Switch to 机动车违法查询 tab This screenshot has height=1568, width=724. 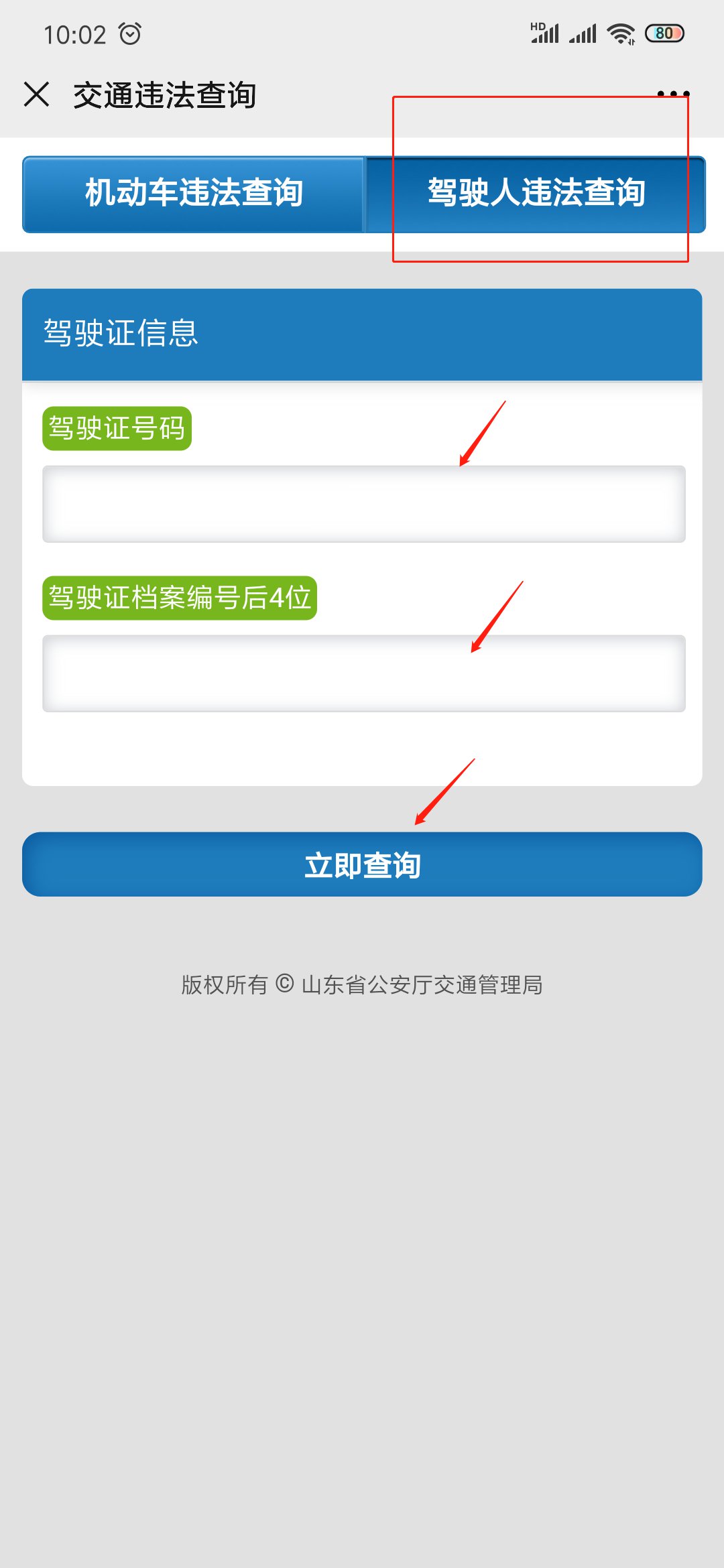click(194, 194)
